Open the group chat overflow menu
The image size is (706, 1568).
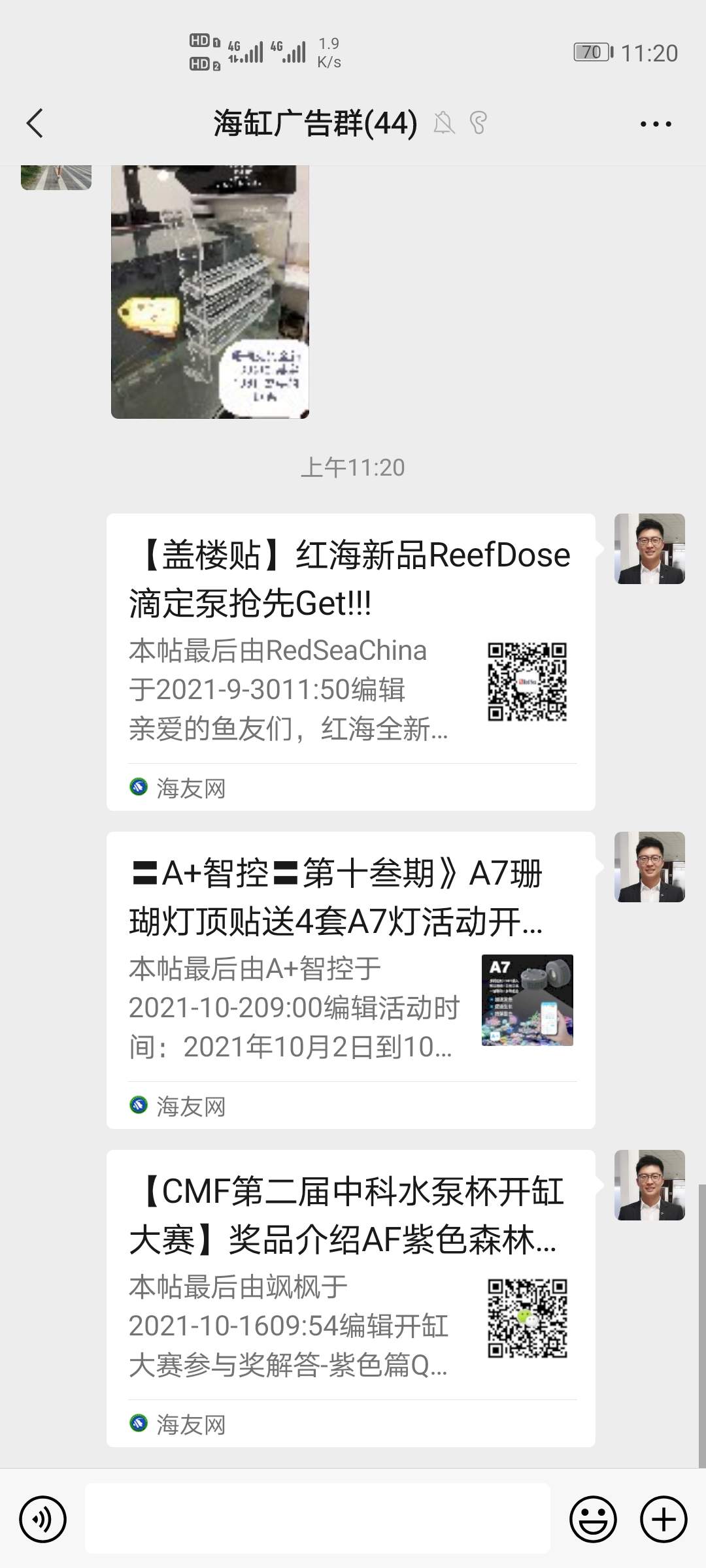[x=655, y=124]
